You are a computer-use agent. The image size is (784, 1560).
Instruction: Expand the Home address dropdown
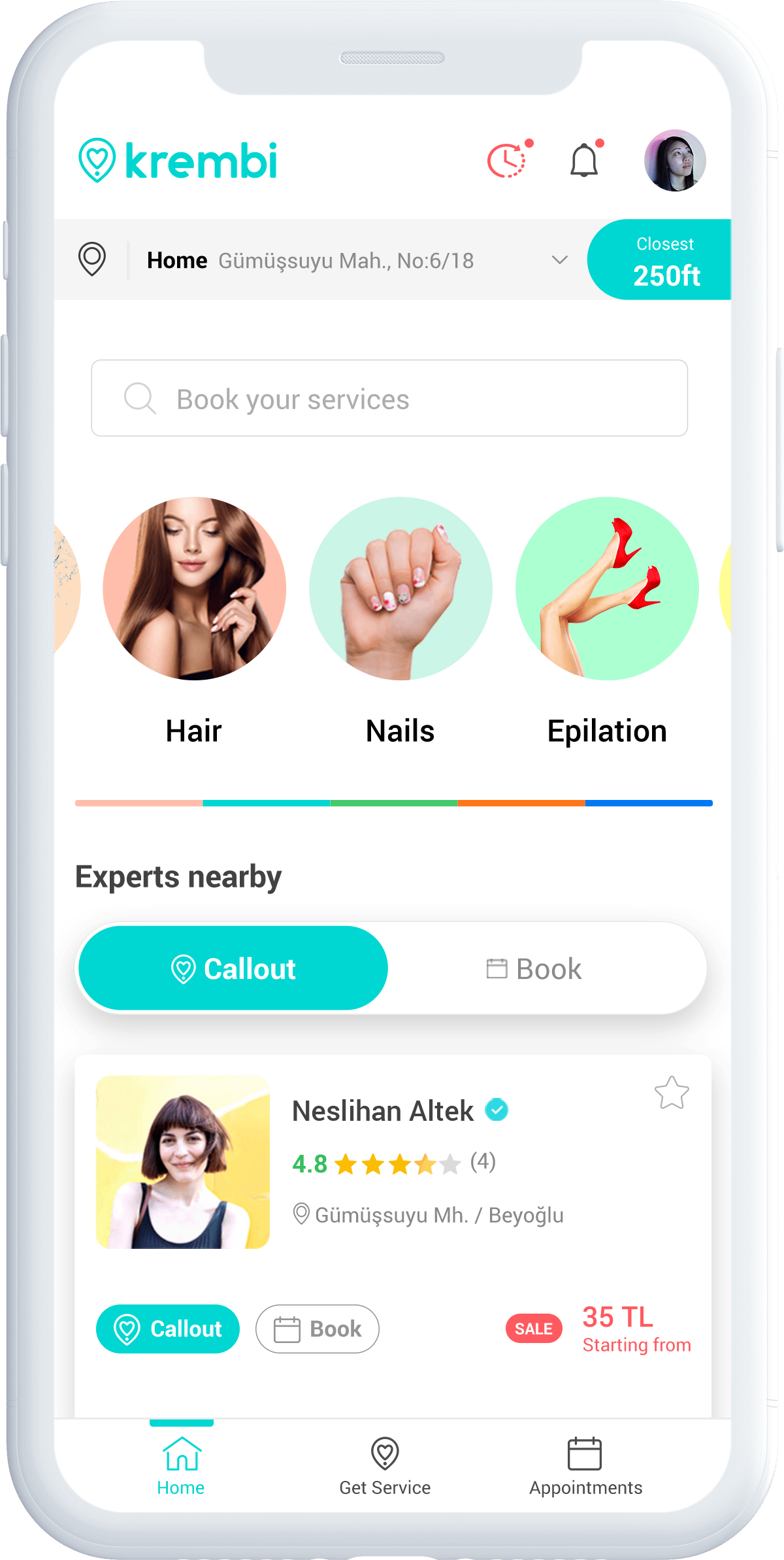(559, 260)
